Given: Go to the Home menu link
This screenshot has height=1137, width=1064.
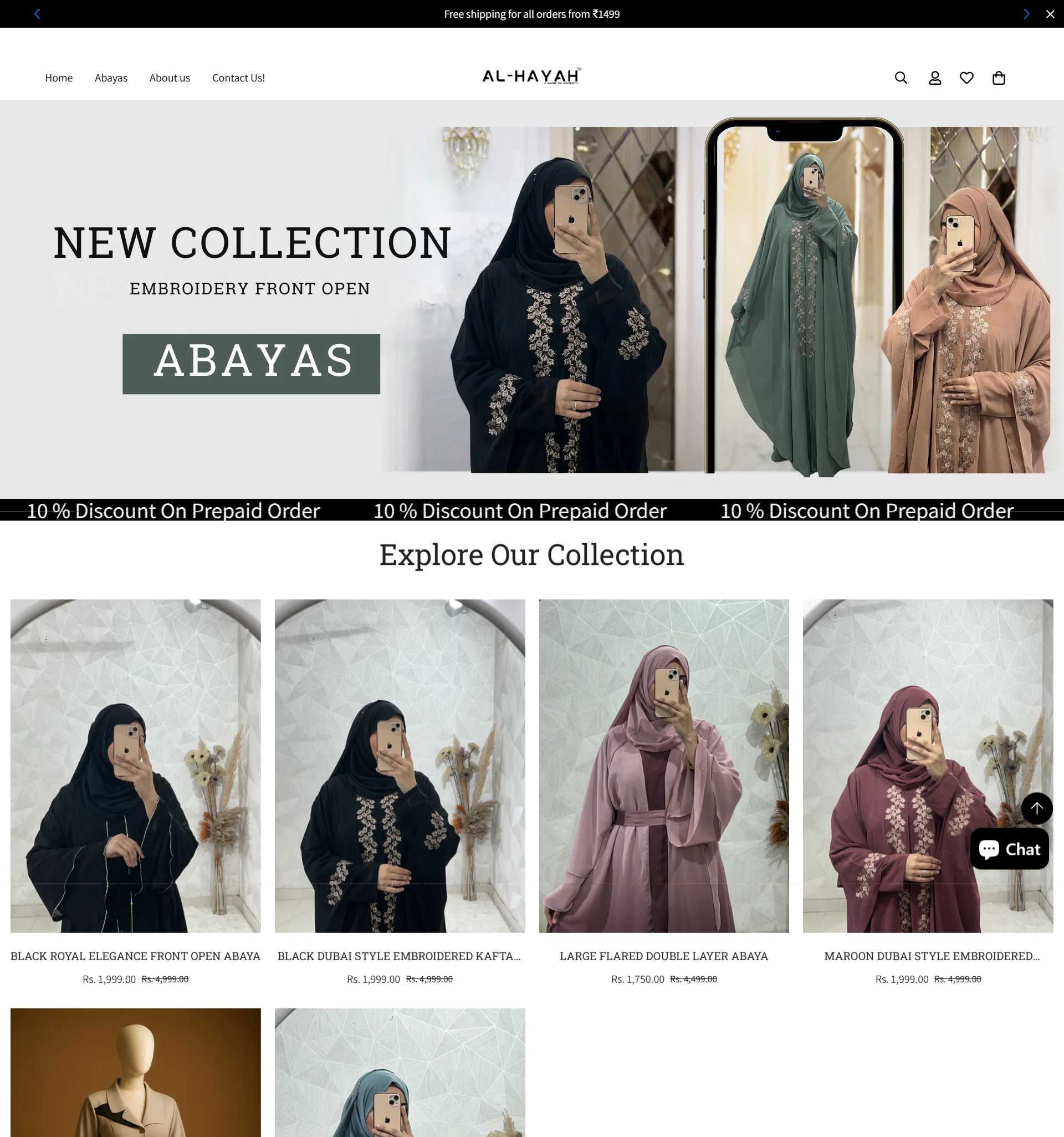Looking at the screenshot, I should click(59, 78).
